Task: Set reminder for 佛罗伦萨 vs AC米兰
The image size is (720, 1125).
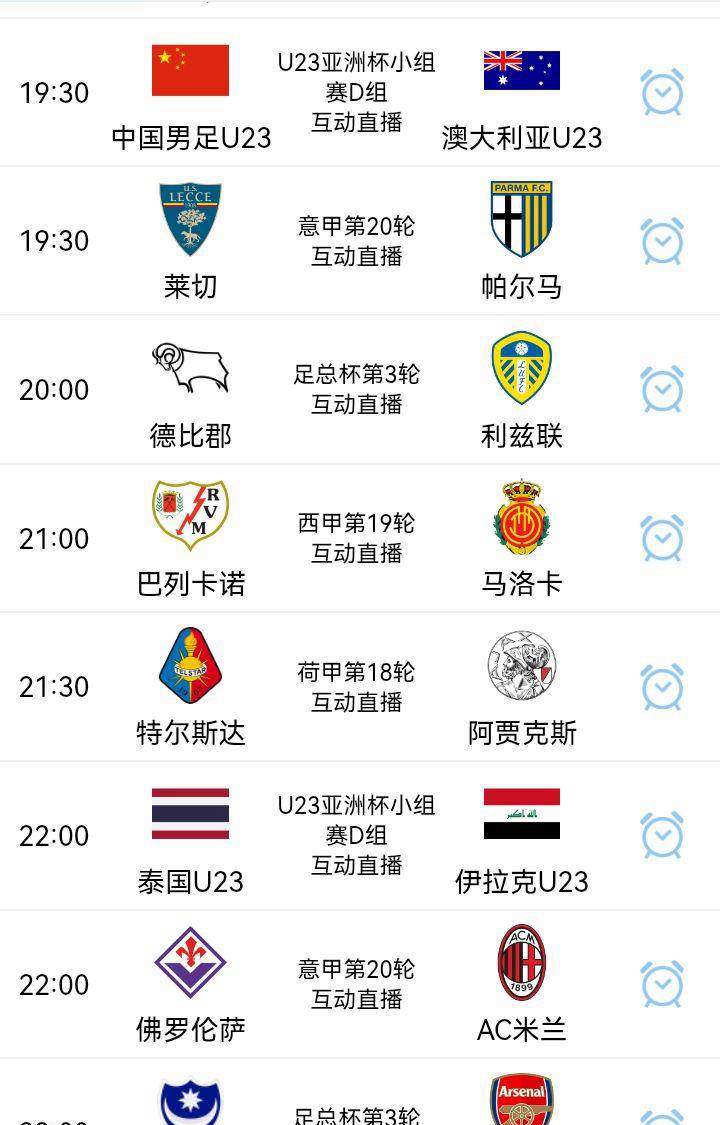Action: click(661, 984)
